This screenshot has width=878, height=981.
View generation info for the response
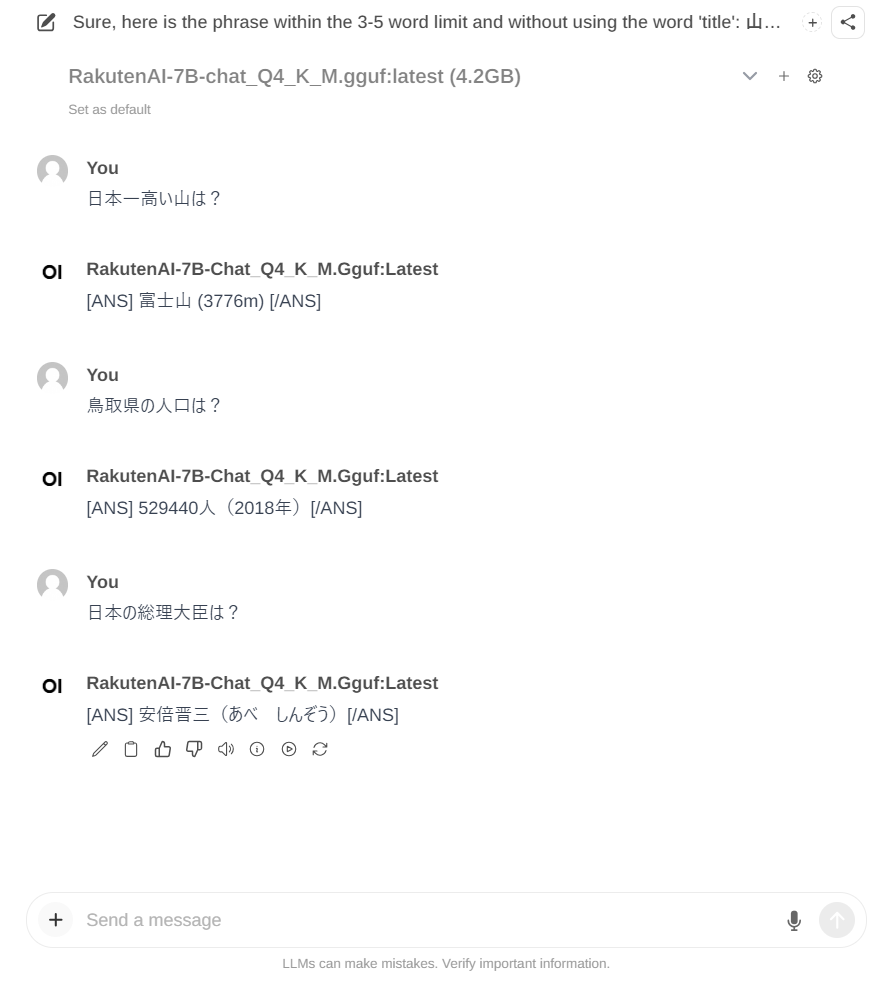pyautogui.click(x=257, y=749)
